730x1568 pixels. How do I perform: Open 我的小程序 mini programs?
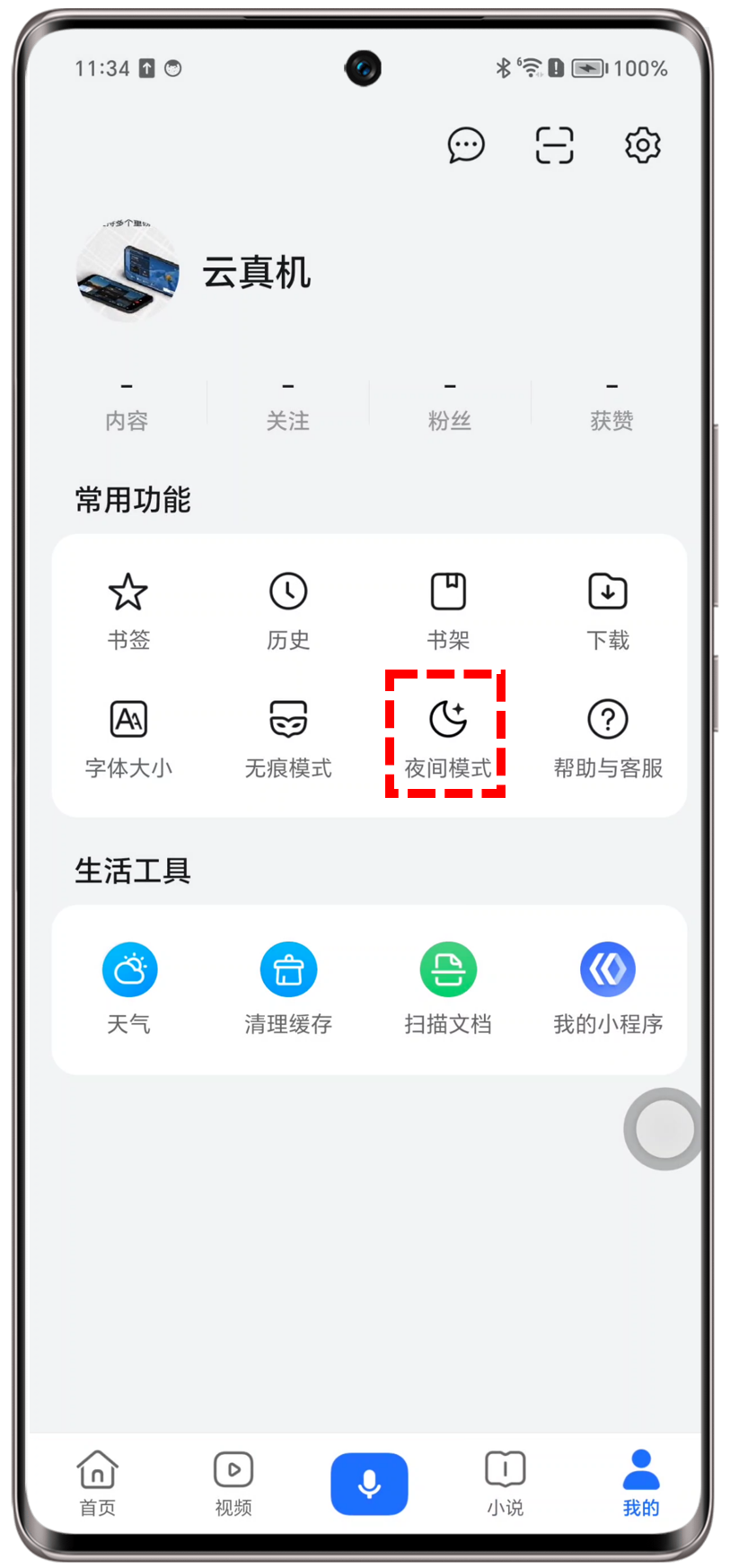608,986
